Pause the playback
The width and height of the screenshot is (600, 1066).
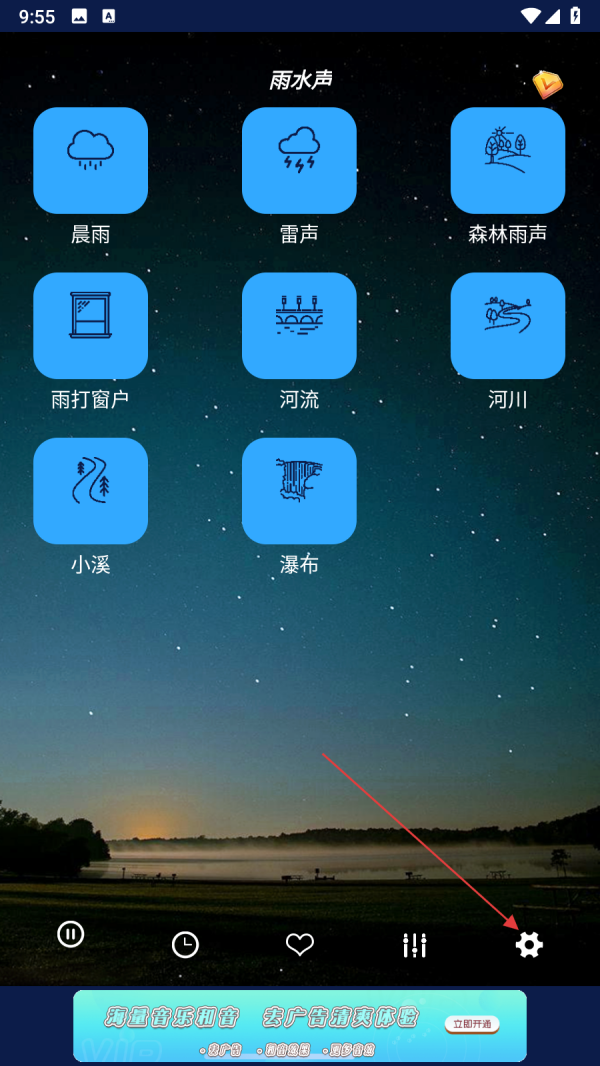[x=71, y=934]
